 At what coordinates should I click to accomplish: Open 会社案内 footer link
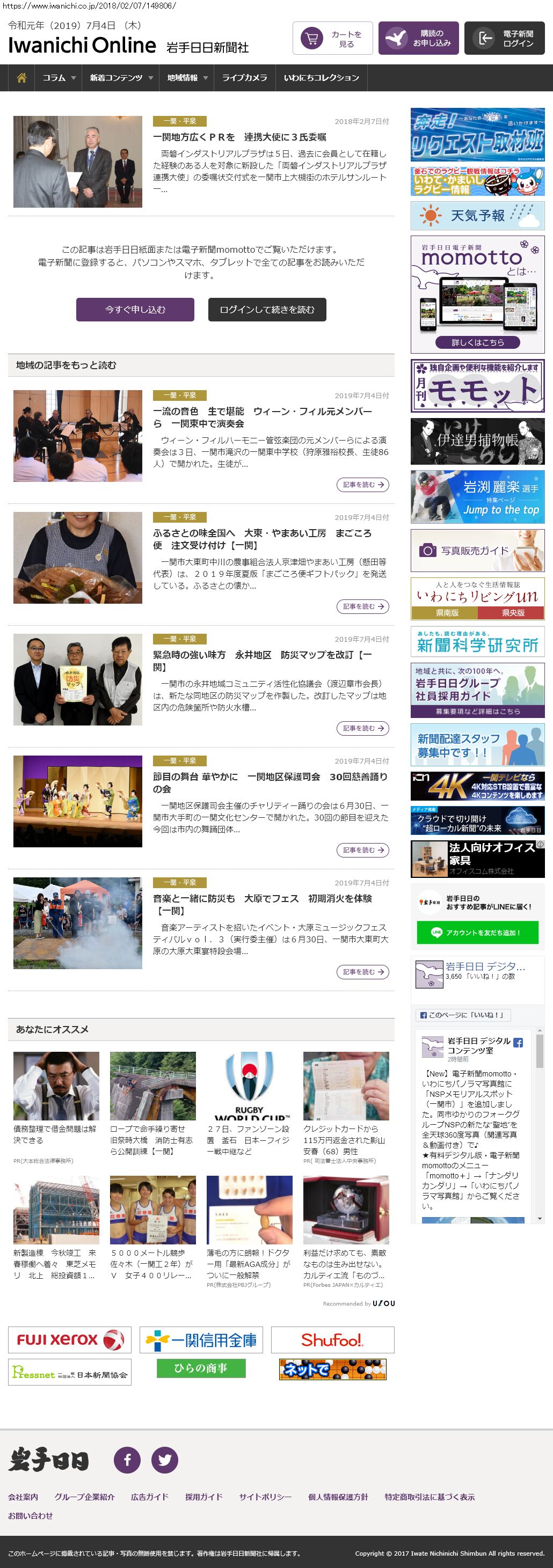pyautogui.click(x=23, y=1497)
